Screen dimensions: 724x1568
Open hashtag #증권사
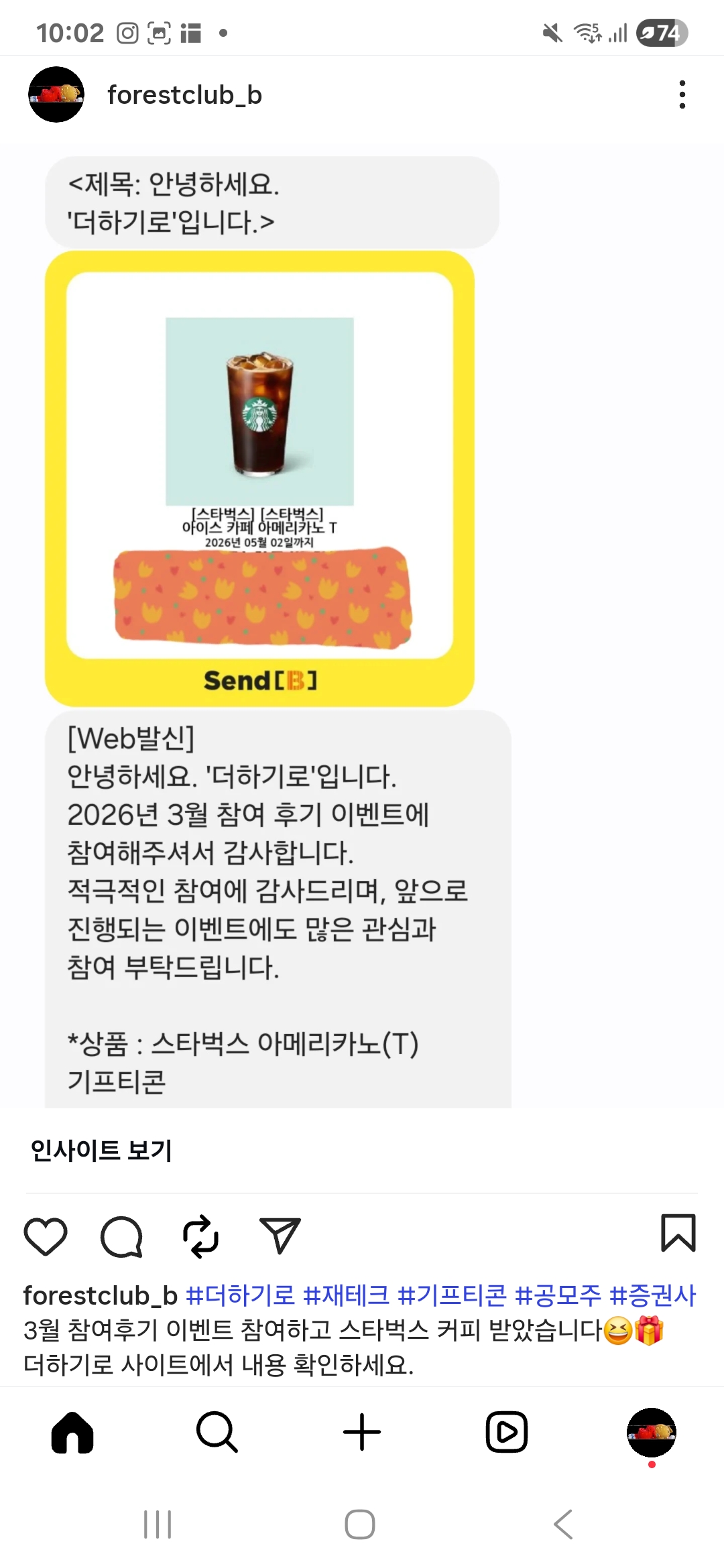[x=653, y=1295]
